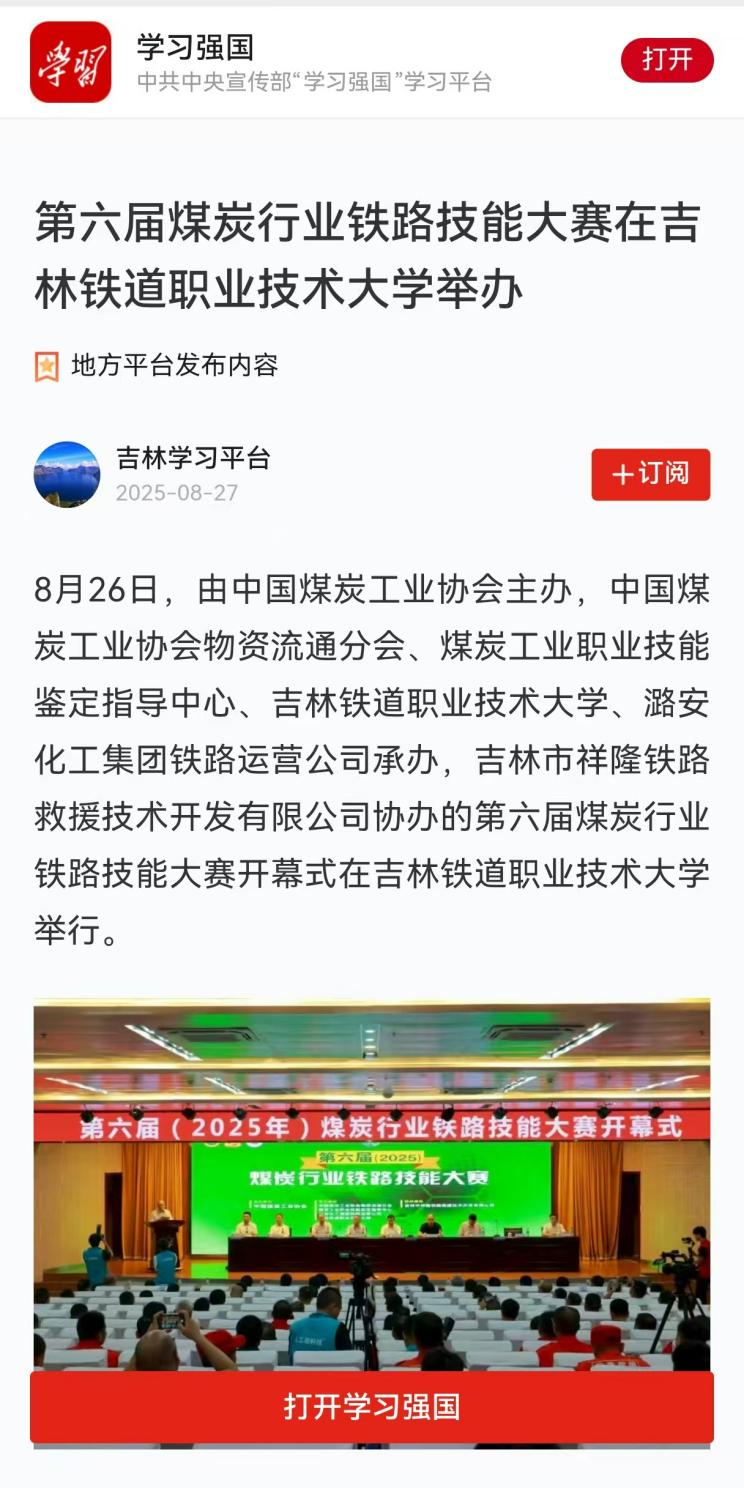Image resolution: width=744 pixels, height=1488 pixels.
Task: Open the 吉林学习平台 publisher name
Action: click(x=193, y=458)
